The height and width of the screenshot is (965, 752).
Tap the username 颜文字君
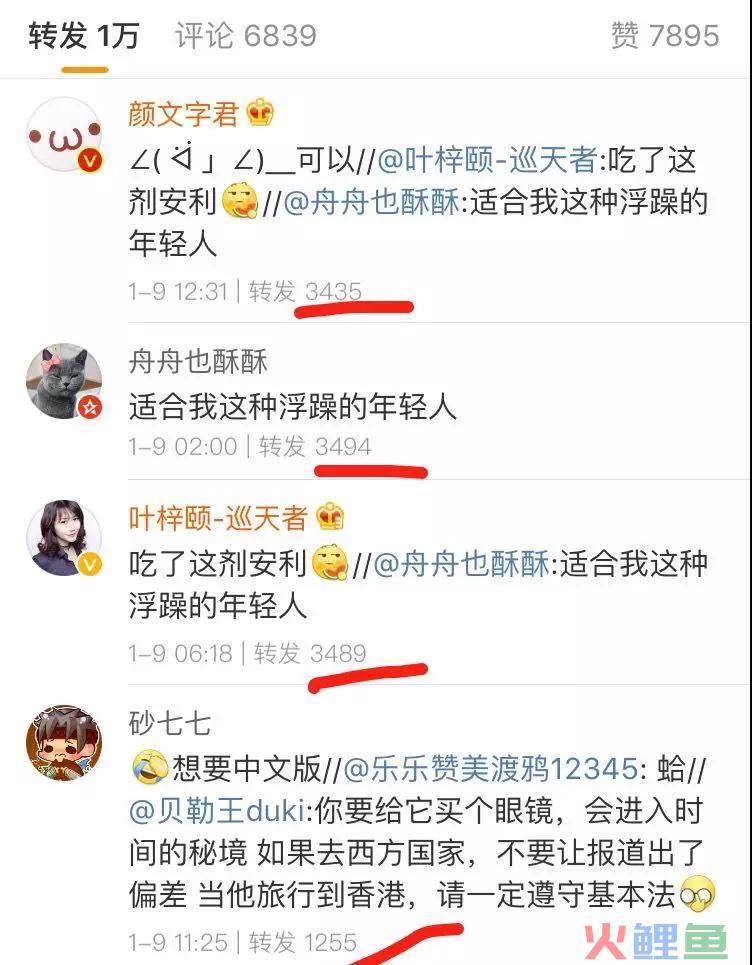(183, 114)
